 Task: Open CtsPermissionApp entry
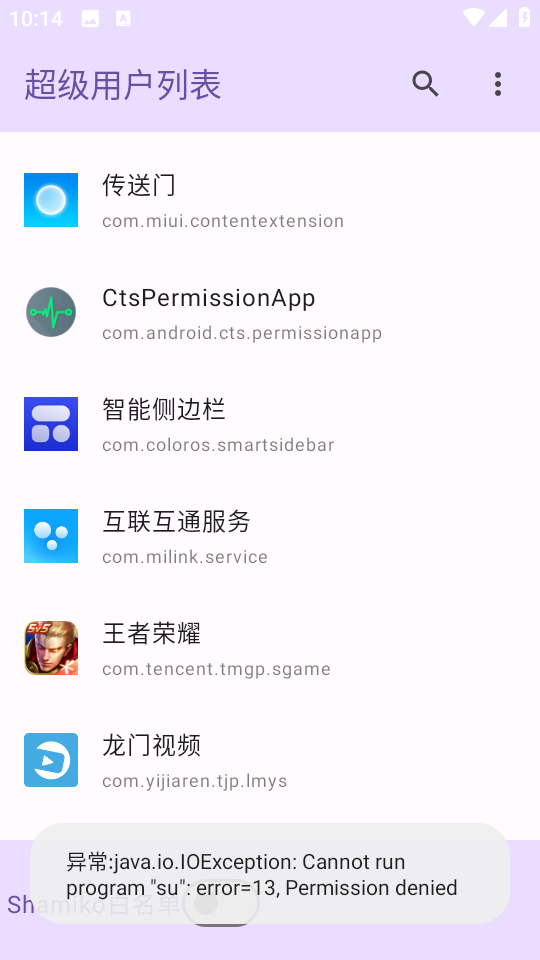pos(270,312)
